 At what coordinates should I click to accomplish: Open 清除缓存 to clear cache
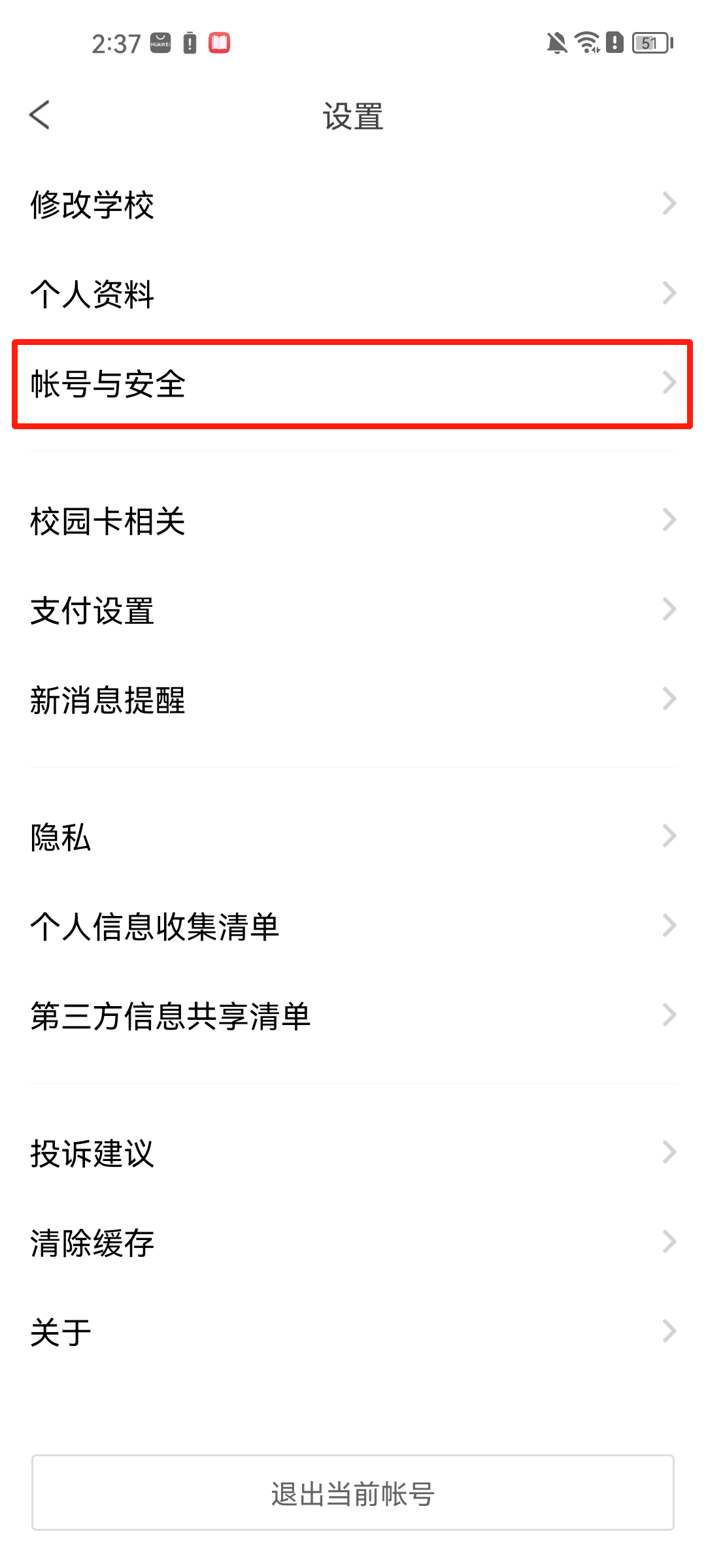coord(353,1243)
